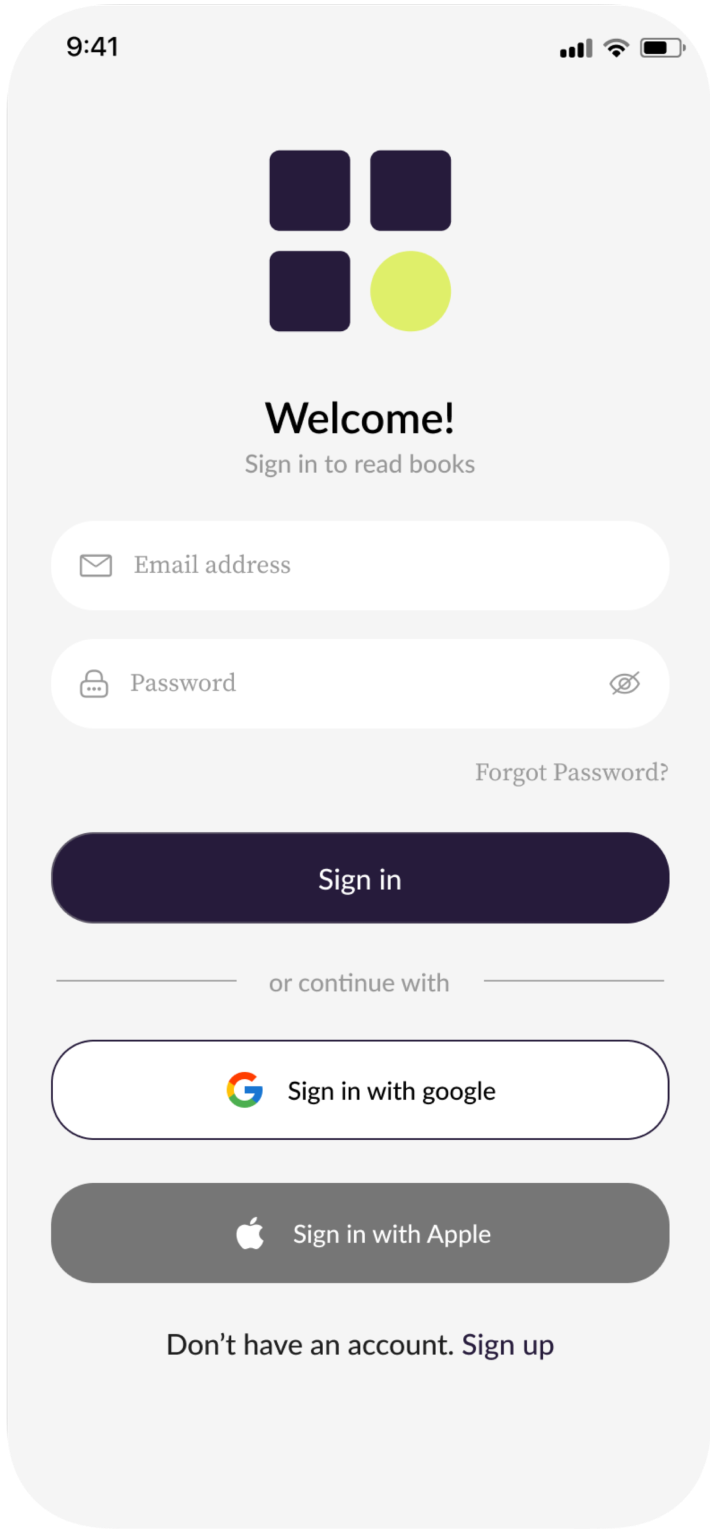Toggle password visibility eye icon
Viewport: 710px width, 1529px height.
coord(625,684)
